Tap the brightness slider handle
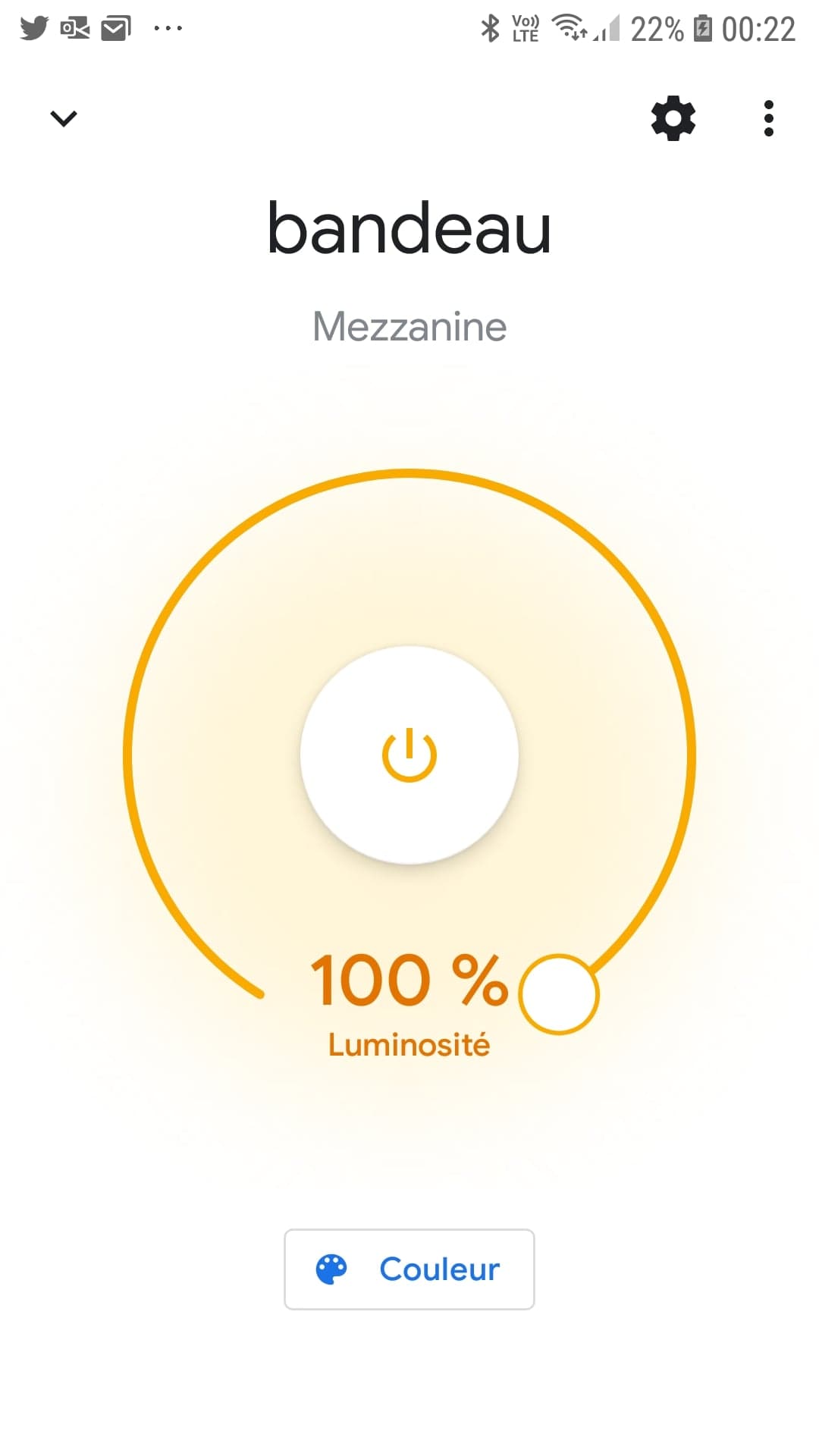 (559, 994)
